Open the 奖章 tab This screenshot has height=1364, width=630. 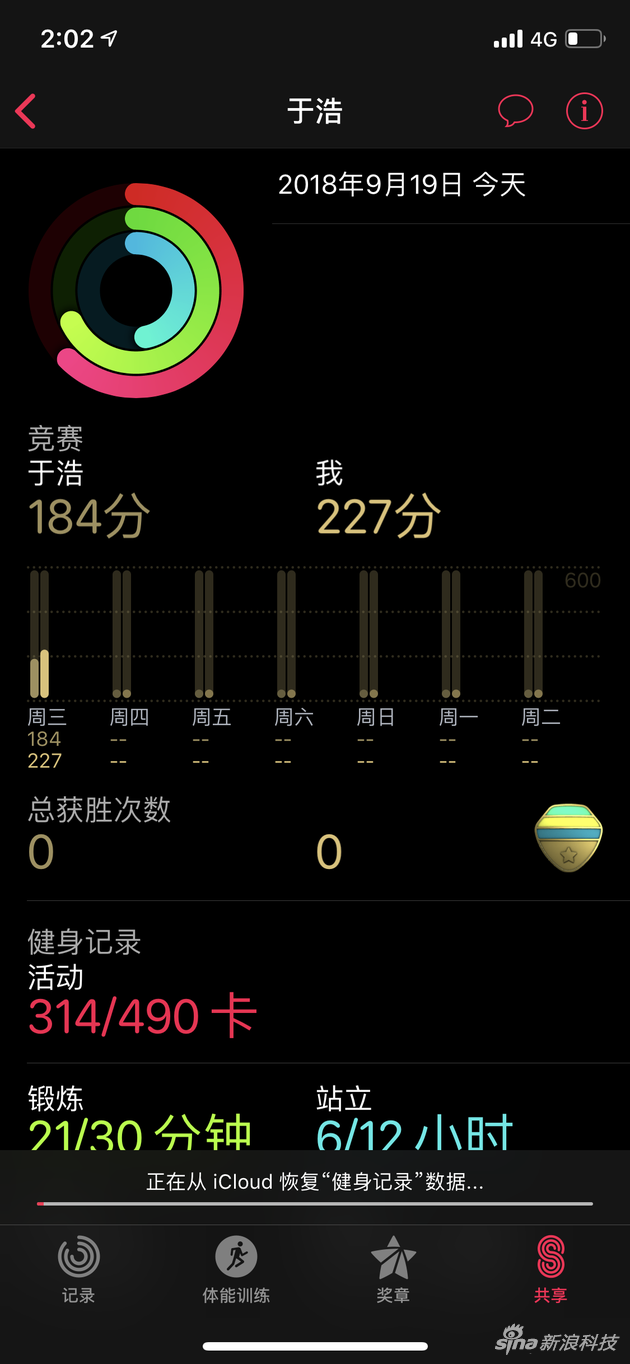[393, 1268]
